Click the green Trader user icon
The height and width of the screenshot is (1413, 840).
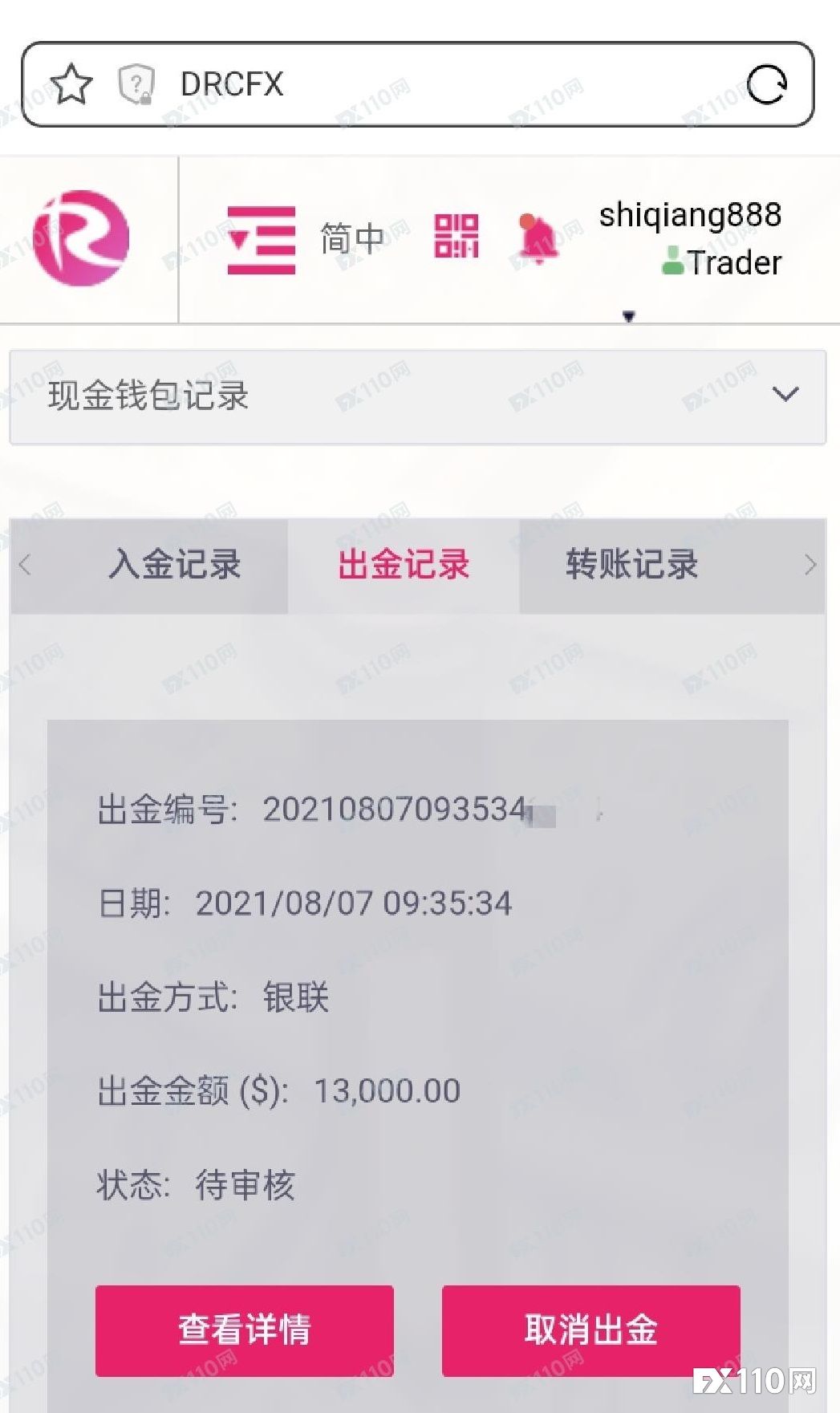click(672, 262)
